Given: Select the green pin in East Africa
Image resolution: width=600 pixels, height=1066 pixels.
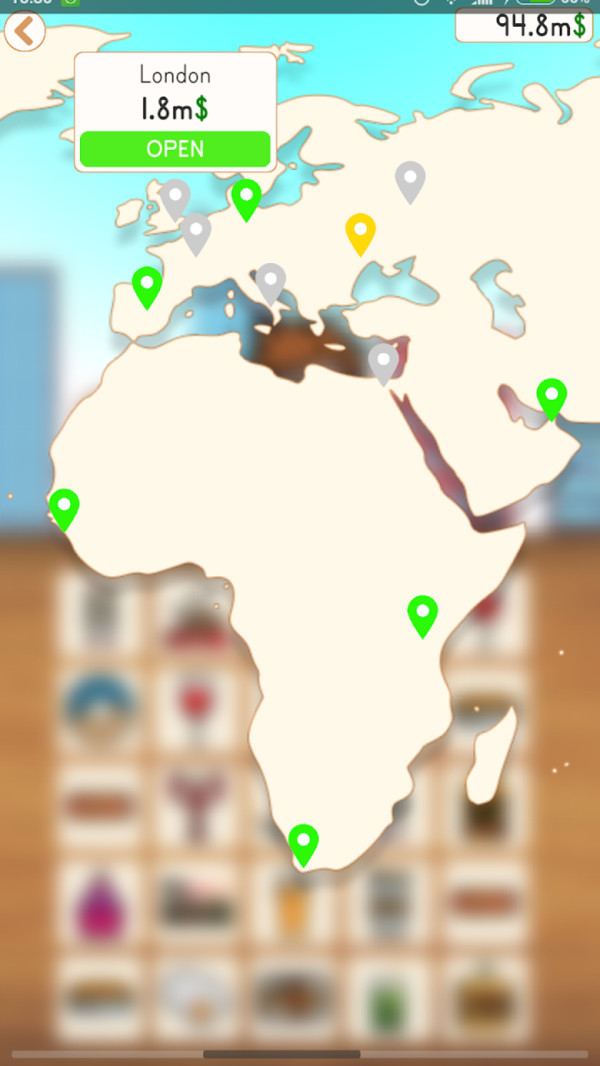Looking at the screenshot, I should click(423, 613).
